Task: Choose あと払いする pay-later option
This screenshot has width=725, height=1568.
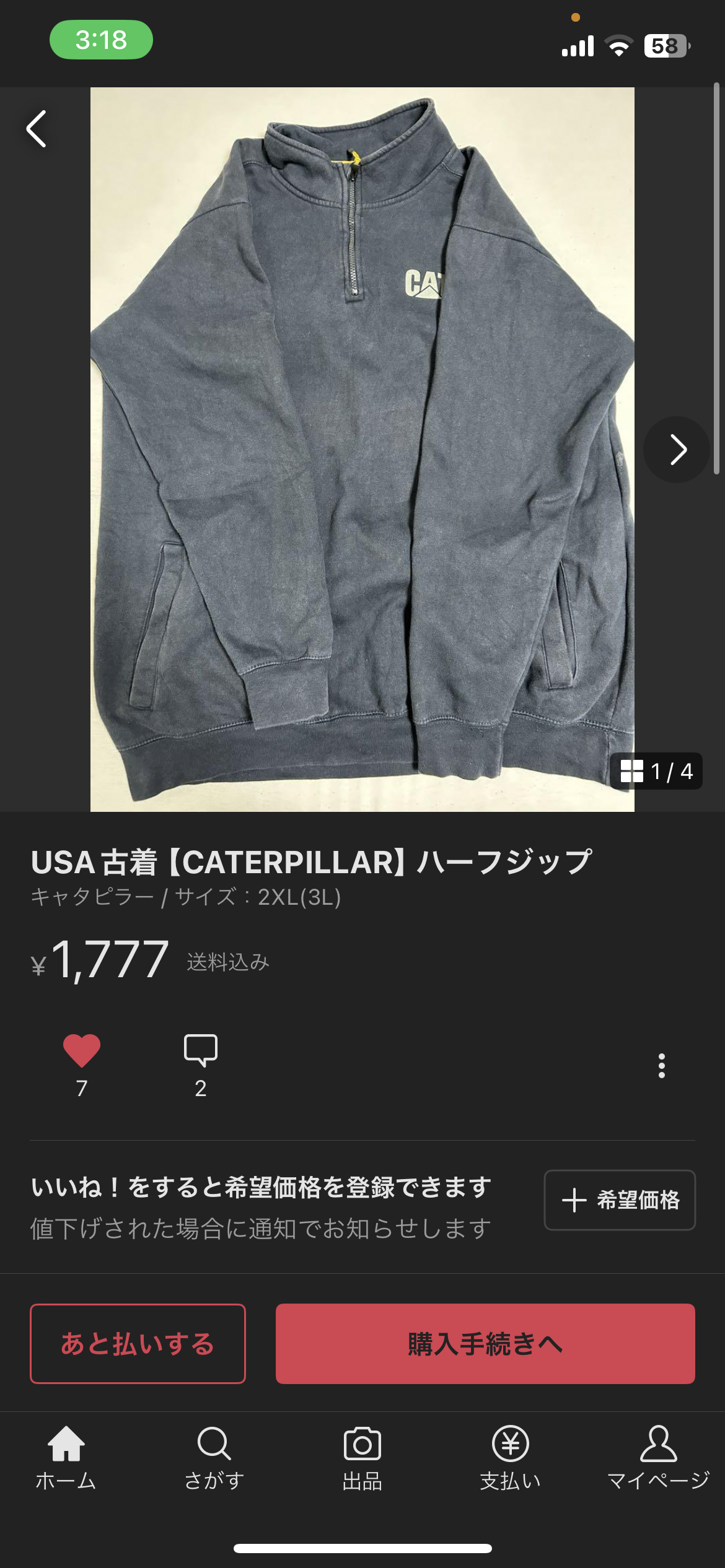Action: coord(138,1344)
